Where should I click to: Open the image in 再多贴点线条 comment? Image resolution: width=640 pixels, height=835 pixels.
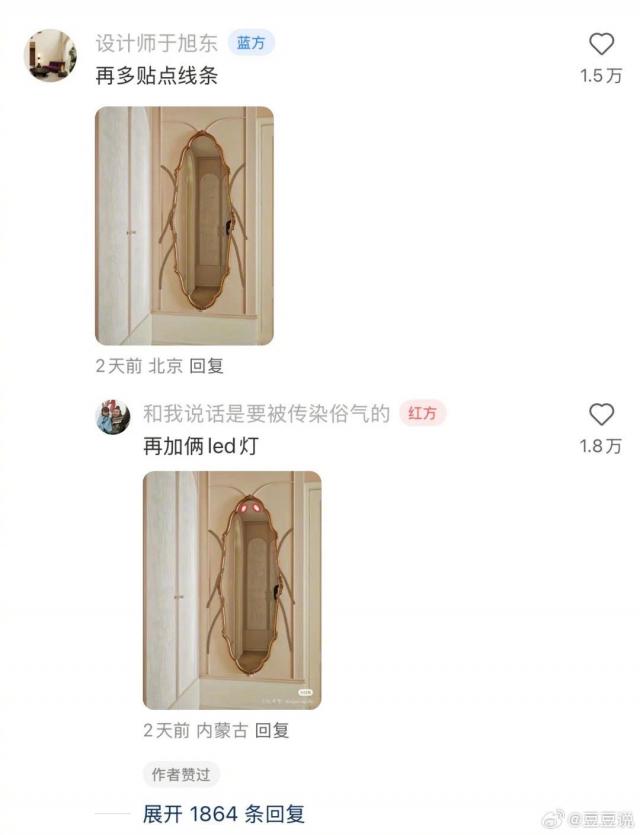click(184, 226)
